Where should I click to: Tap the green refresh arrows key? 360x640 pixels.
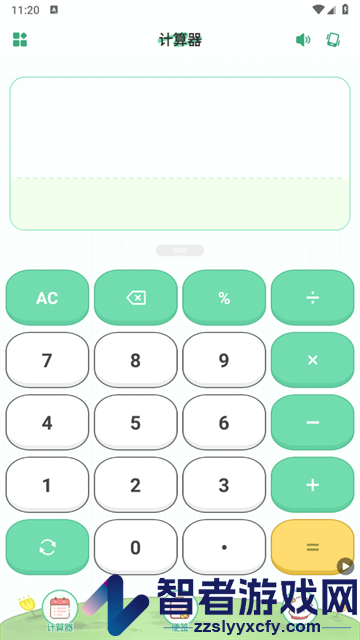[47, 547]
